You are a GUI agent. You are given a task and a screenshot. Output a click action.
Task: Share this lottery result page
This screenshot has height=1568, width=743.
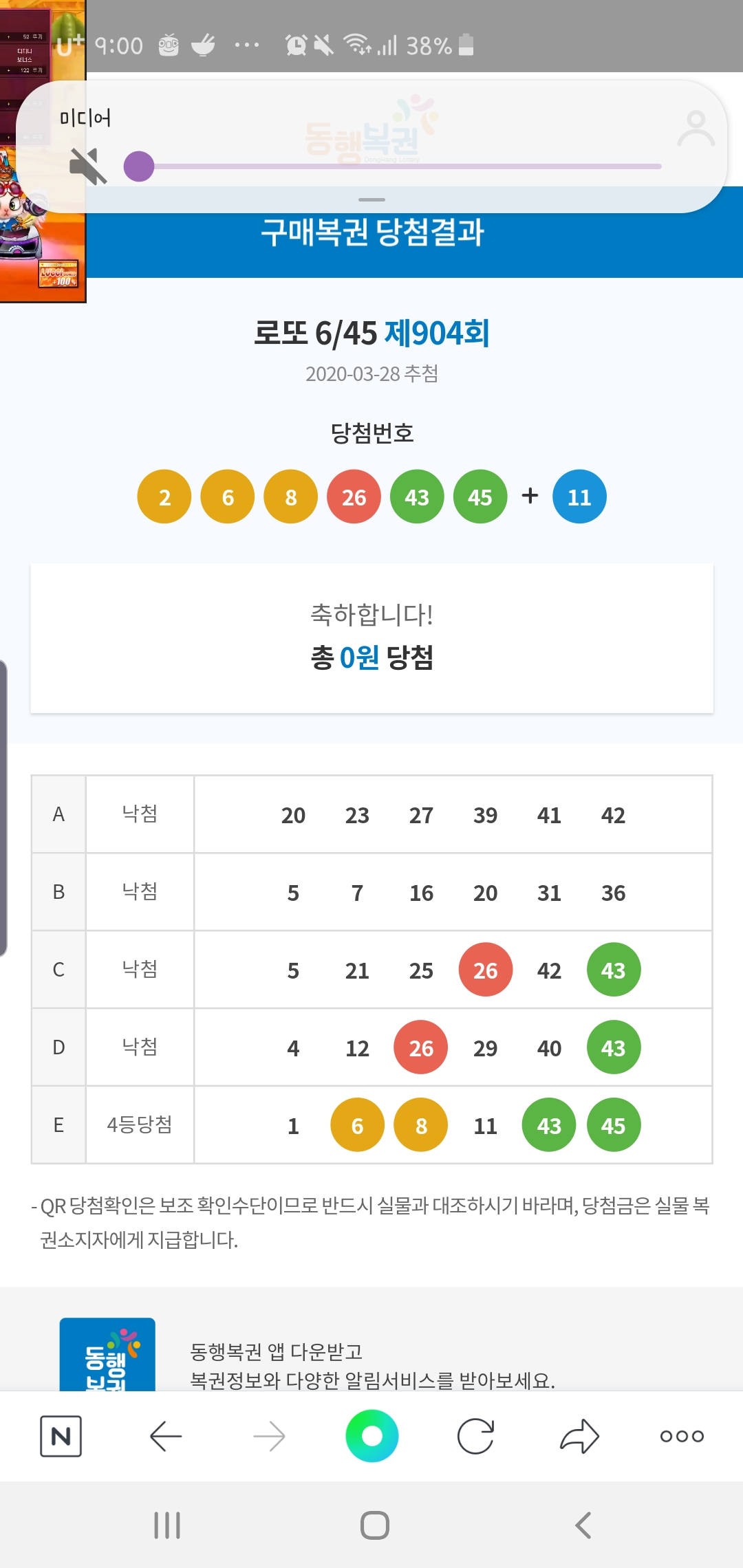pos(579,1436)
